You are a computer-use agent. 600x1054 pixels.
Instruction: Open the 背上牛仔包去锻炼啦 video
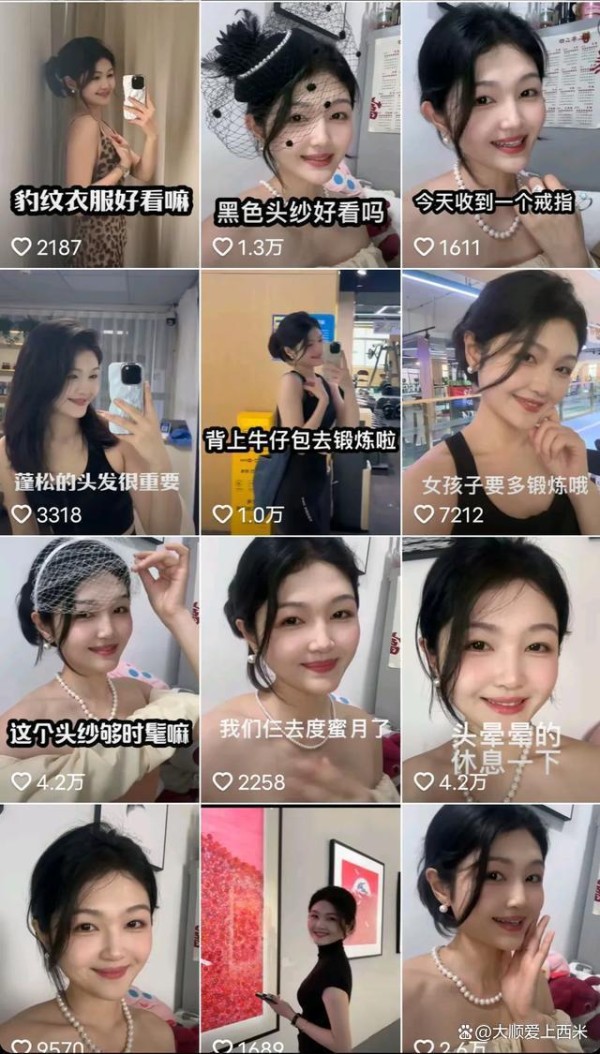point(300,402)
